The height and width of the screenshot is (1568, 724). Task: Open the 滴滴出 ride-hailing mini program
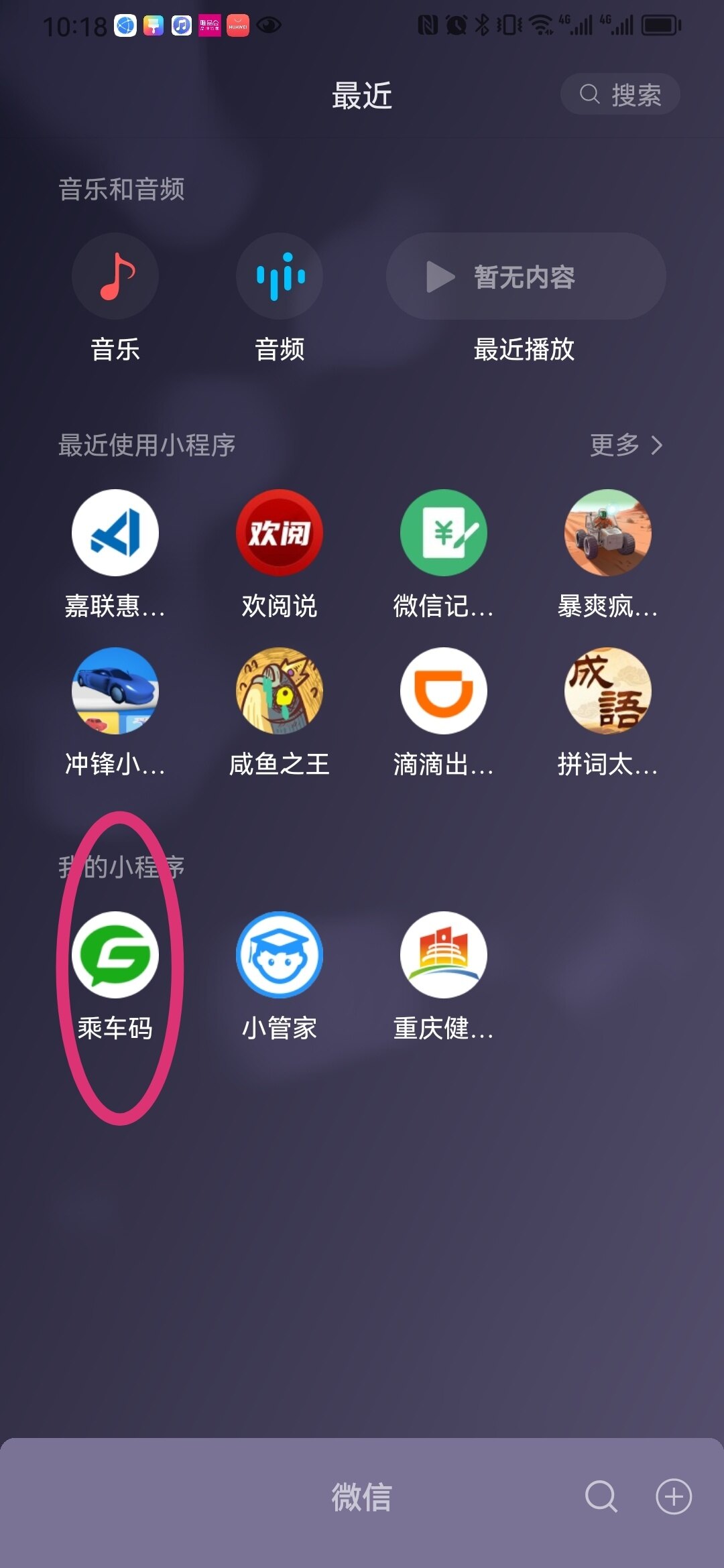[444, 691]
